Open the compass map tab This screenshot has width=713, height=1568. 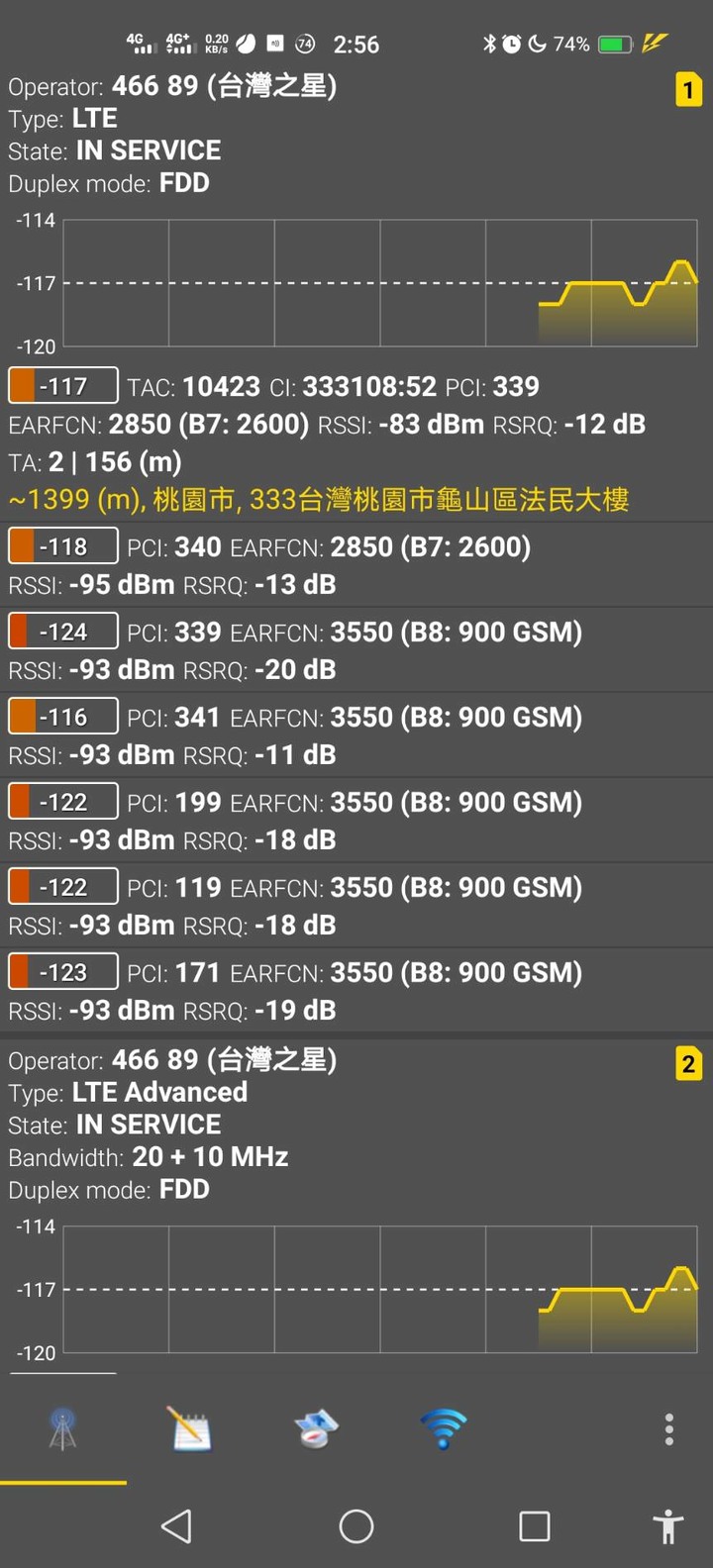pyautogui.click(x=317, y=1429)
